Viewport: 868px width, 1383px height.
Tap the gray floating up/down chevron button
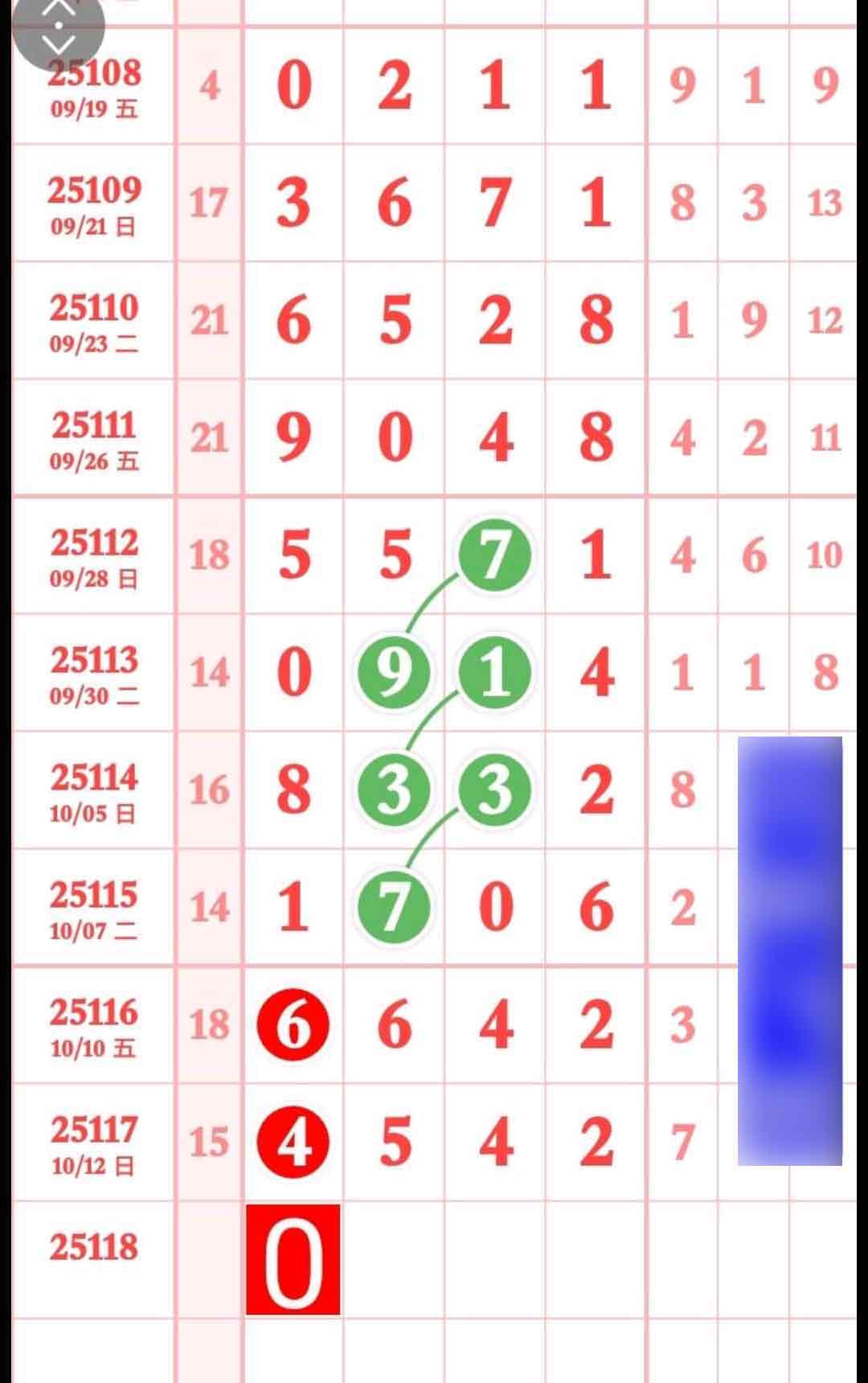tap(59, 26)
